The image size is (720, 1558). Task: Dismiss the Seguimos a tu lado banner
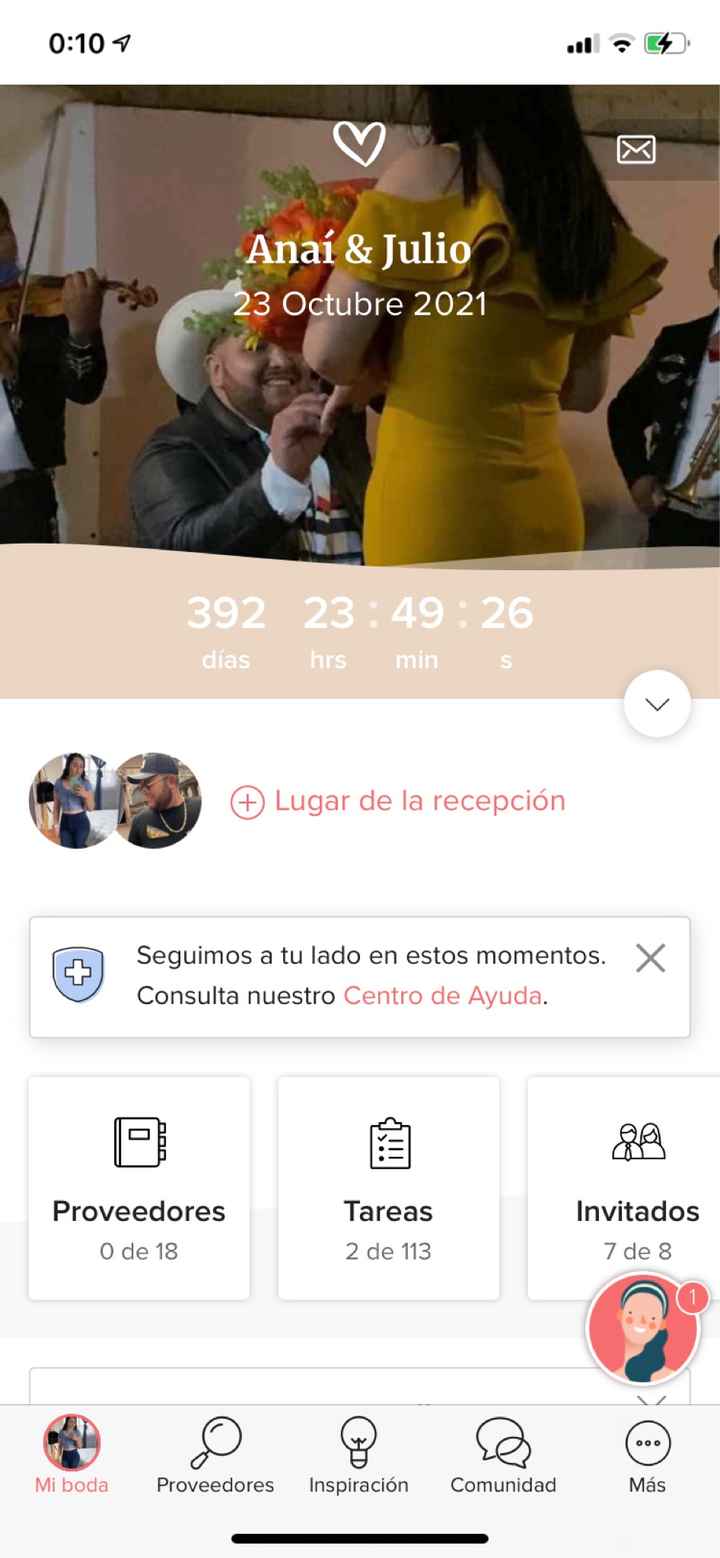coord(650,958)
